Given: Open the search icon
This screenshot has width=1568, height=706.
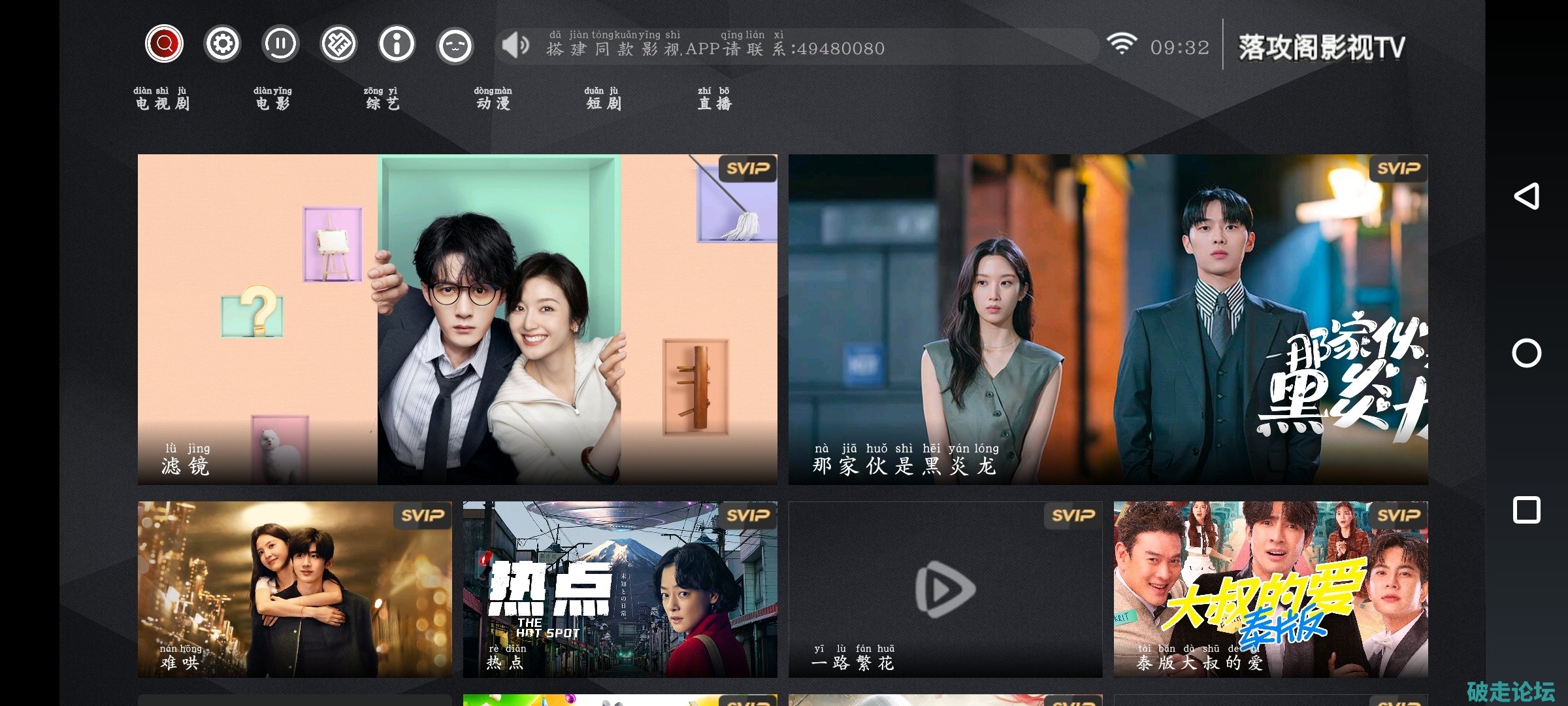Looking at the screenshot, I should coord(164,44).
